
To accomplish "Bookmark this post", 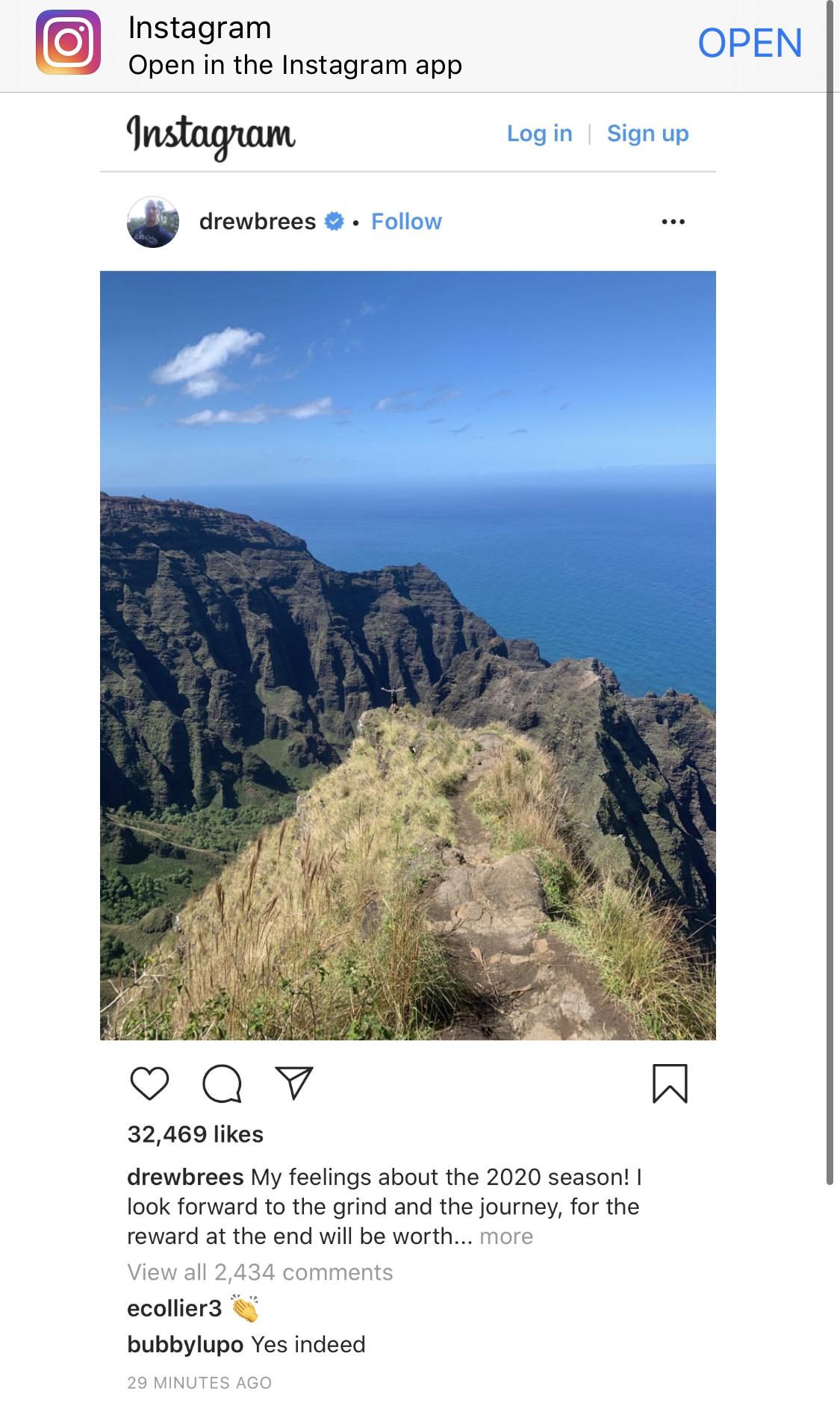I will pyautogui.click(x=670, y=1083).
